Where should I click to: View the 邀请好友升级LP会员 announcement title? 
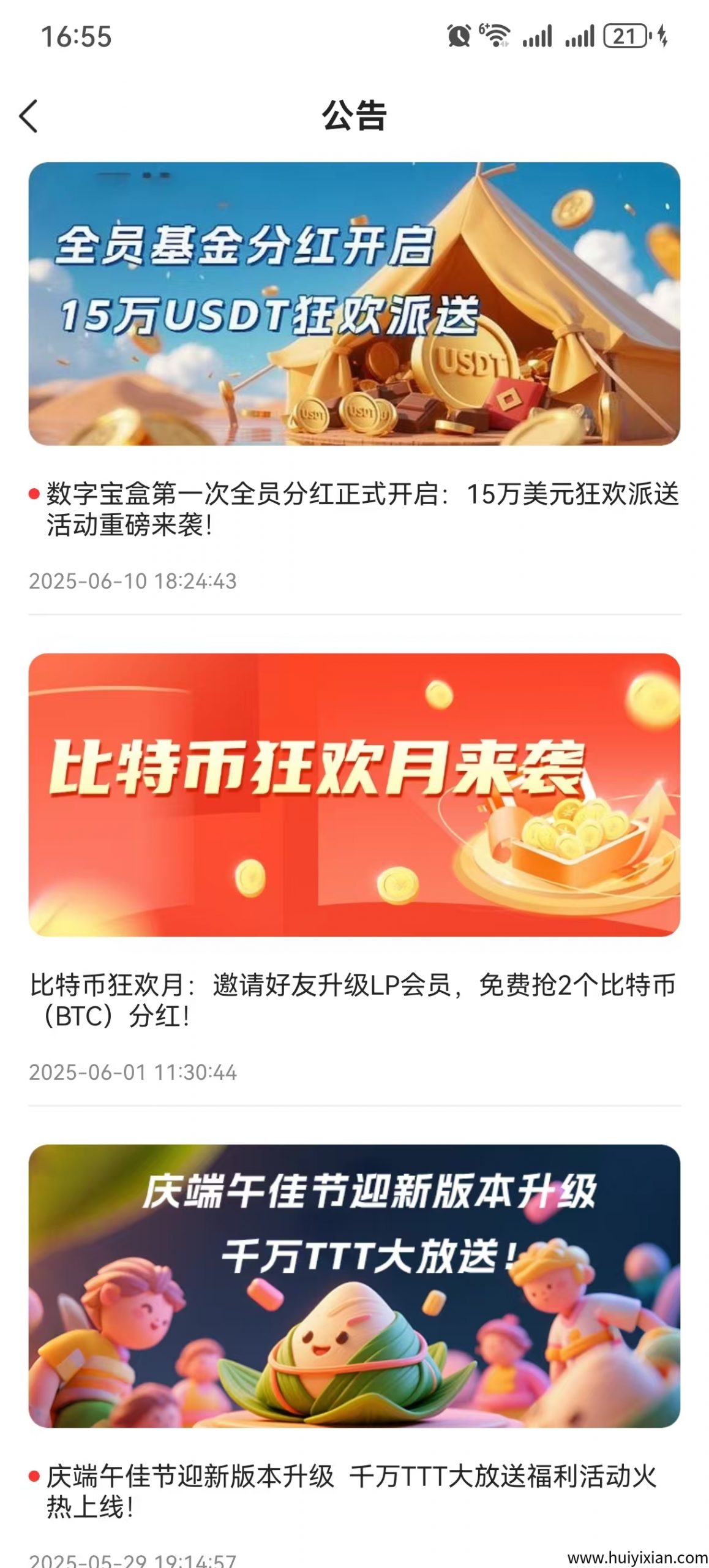[x=353, y=1000]
